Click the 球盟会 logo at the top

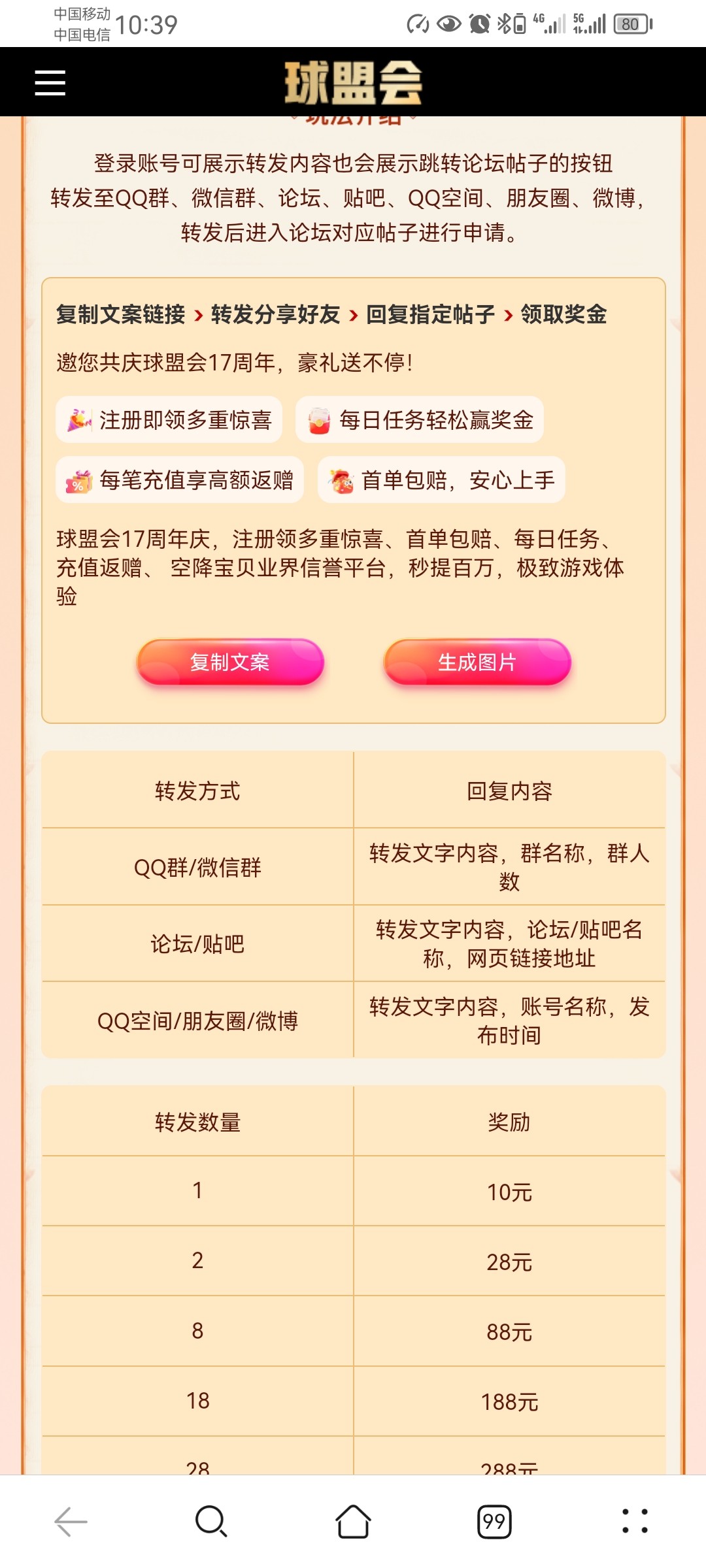[x=353, y=84]
